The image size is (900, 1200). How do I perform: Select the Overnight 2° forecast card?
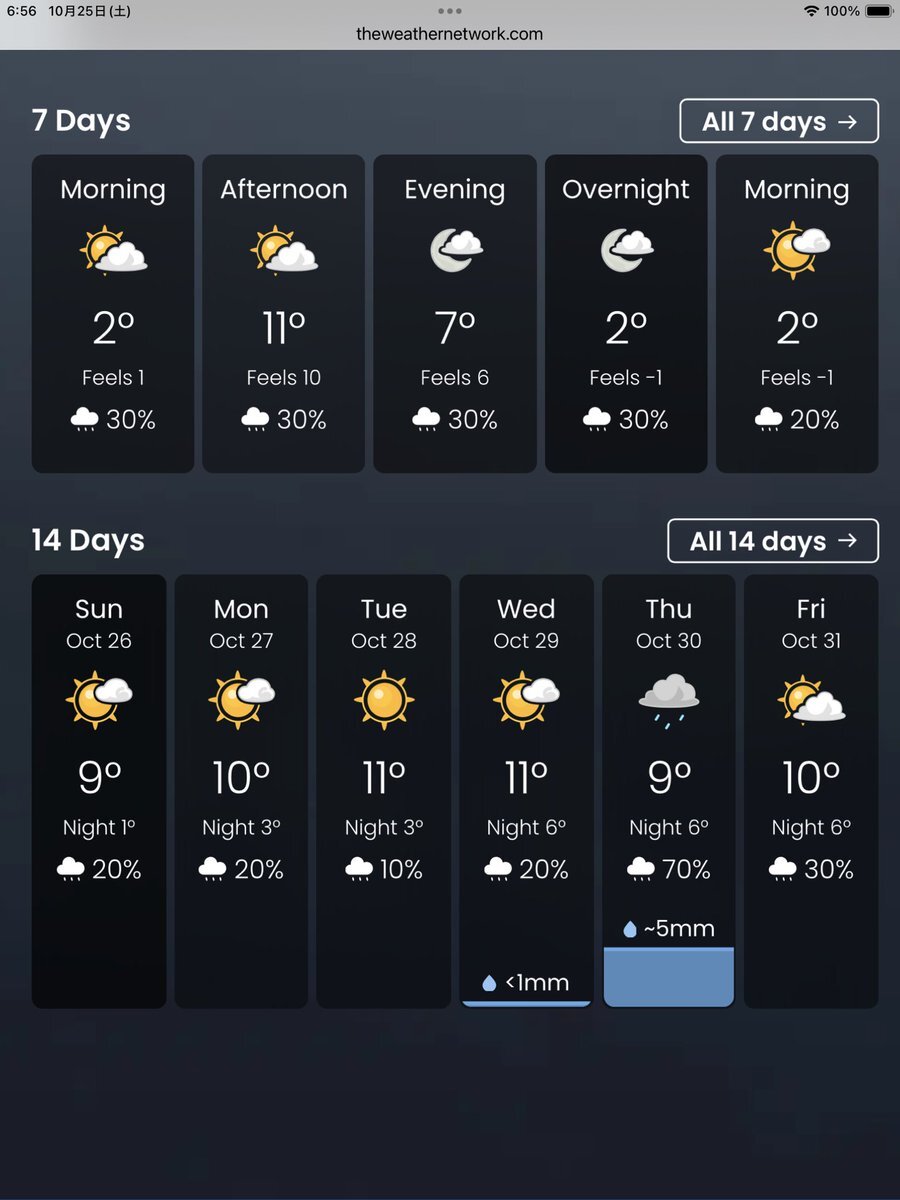pyautogui.click(x=626, y=313)
